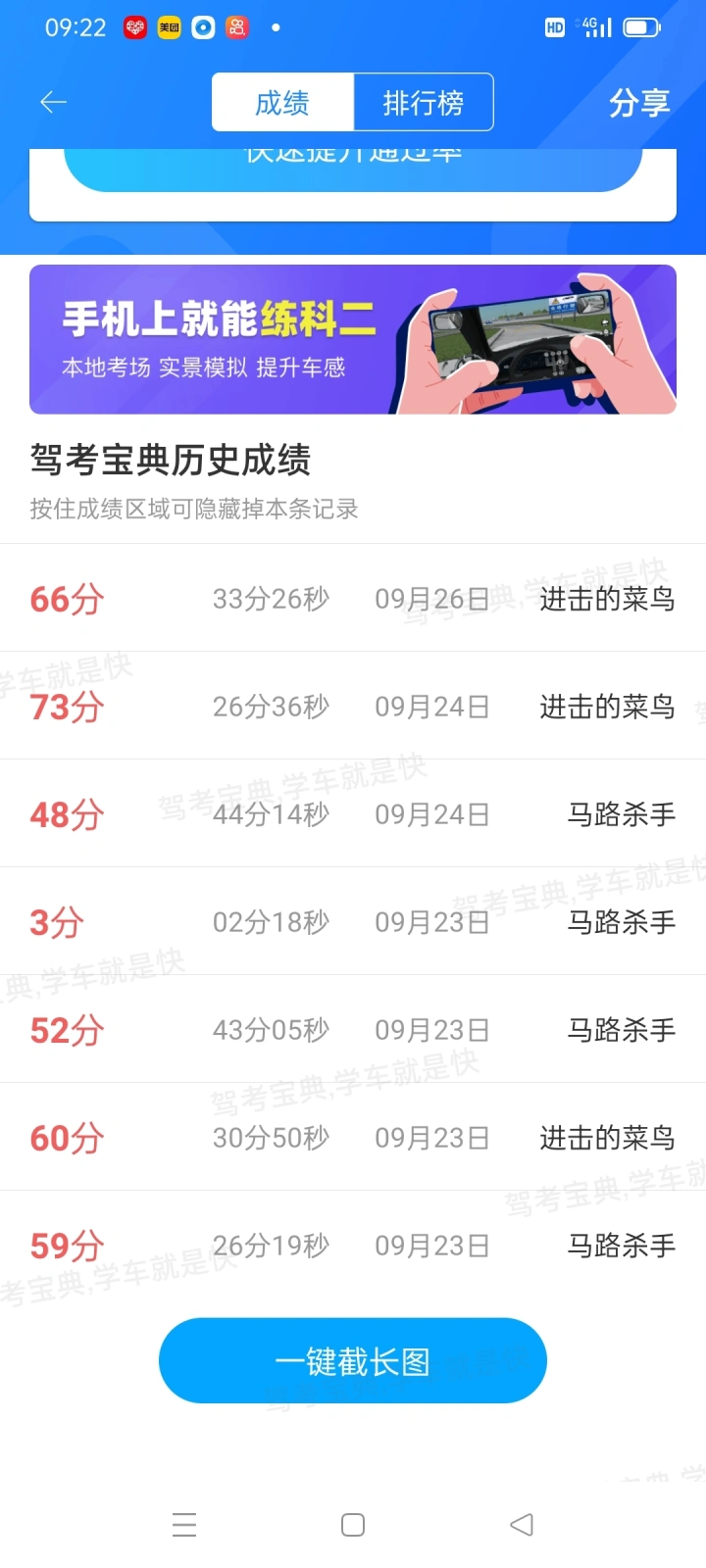
Task: Go back using the top-left arrow
Action: click(x=53, y=102)
